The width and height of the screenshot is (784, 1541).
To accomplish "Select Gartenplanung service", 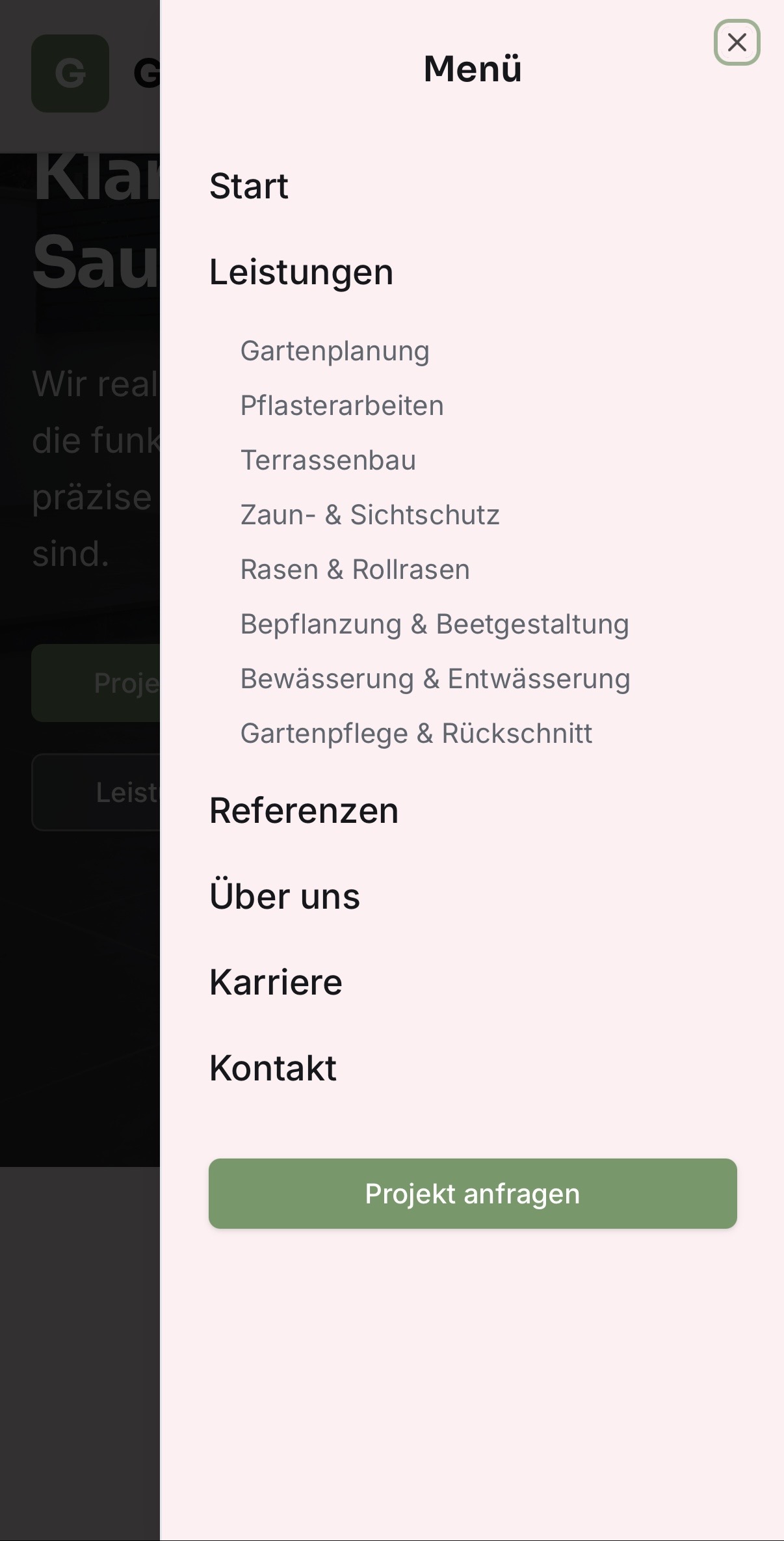I will 335,351.
